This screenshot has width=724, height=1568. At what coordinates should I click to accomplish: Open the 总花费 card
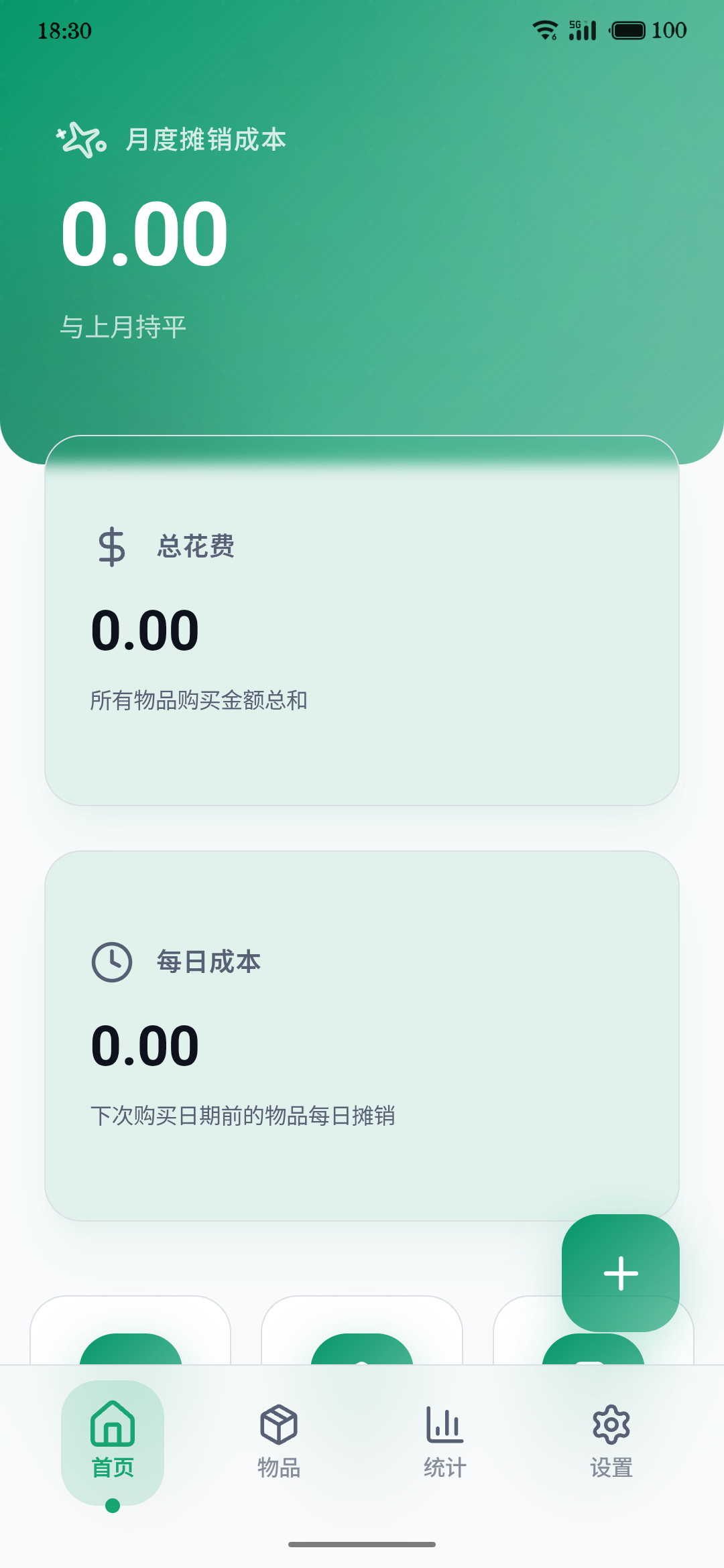pyautogui.click(x=362, y=620)
